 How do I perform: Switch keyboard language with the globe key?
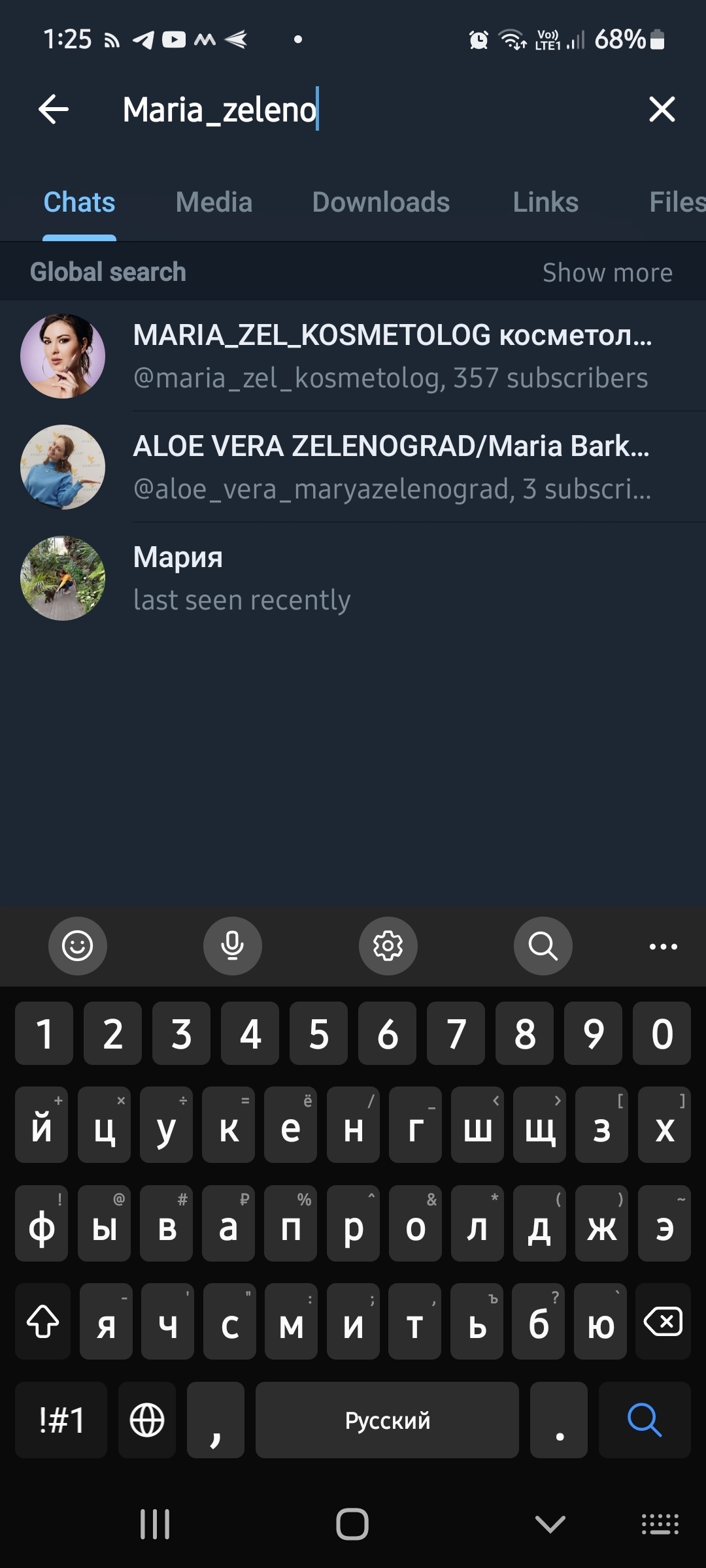(x=147, y=1420)
